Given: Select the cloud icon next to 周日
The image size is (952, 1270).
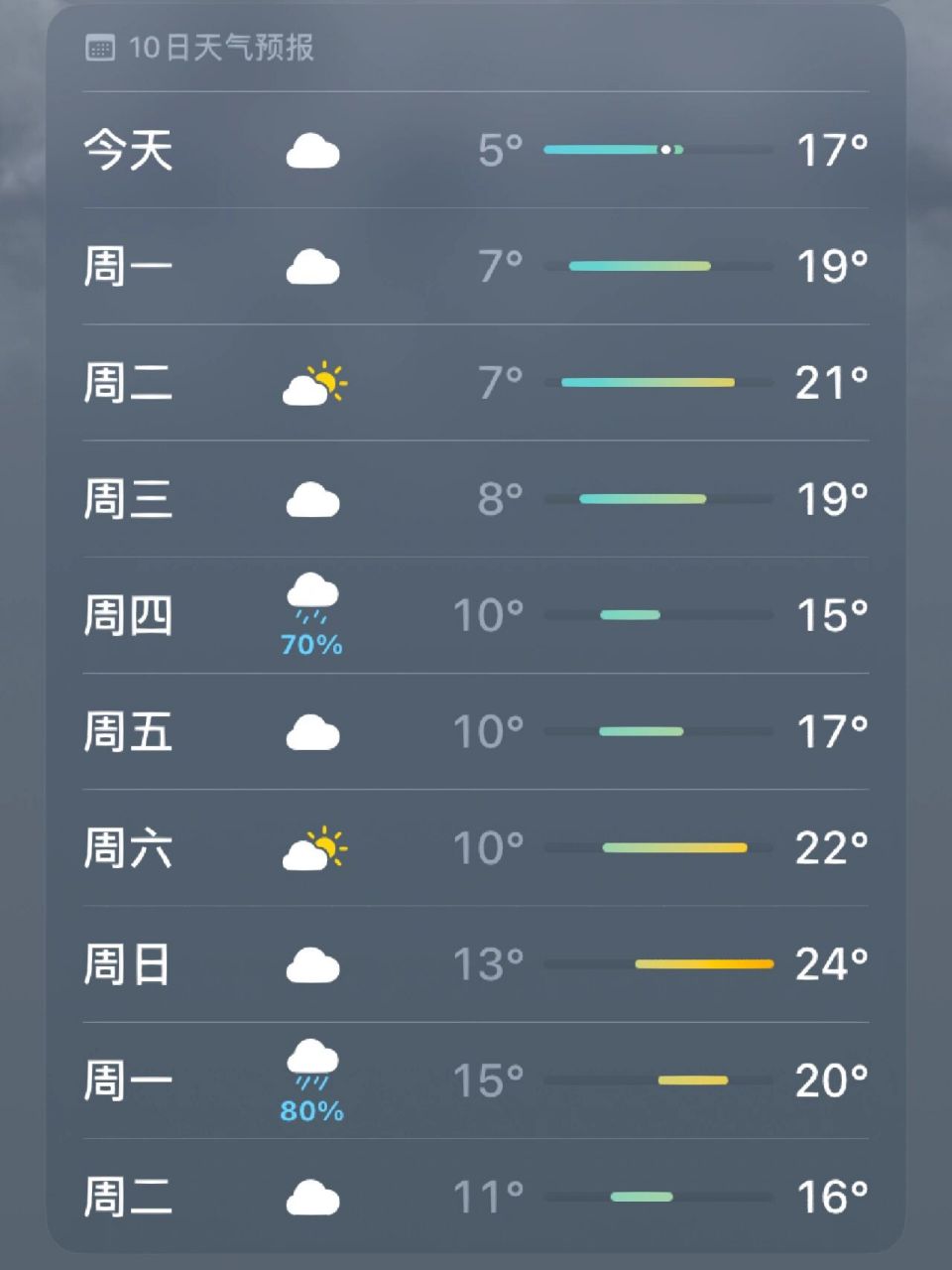Looking at the screenshot, I should (x=313, y=963).
